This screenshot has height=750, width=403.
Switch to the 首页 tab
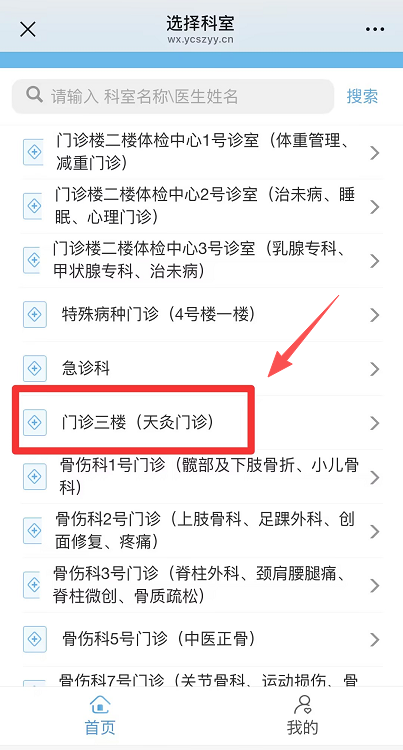click(x=100, y=715)
